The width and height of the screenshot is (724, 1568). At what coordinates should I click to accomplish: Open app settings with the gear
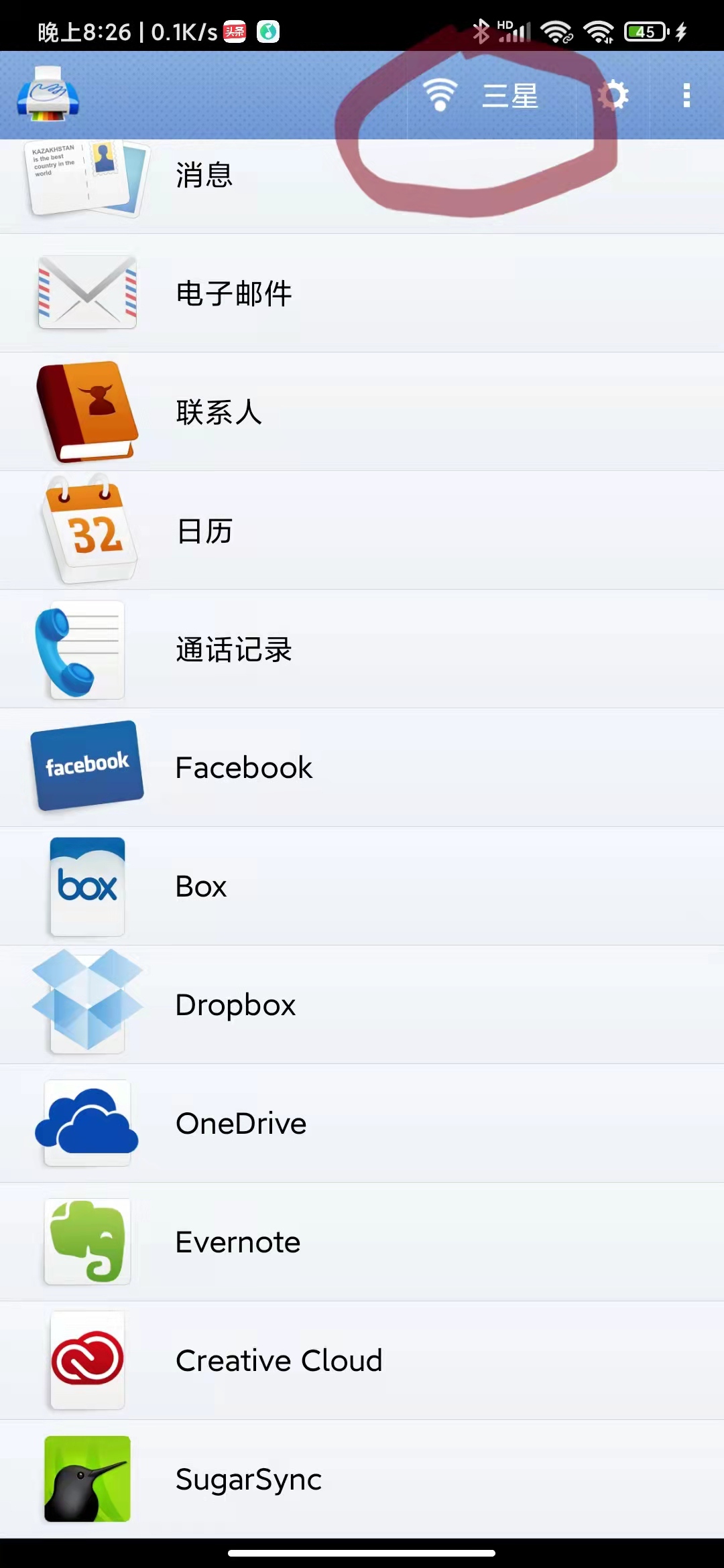(x=613, y=94)
